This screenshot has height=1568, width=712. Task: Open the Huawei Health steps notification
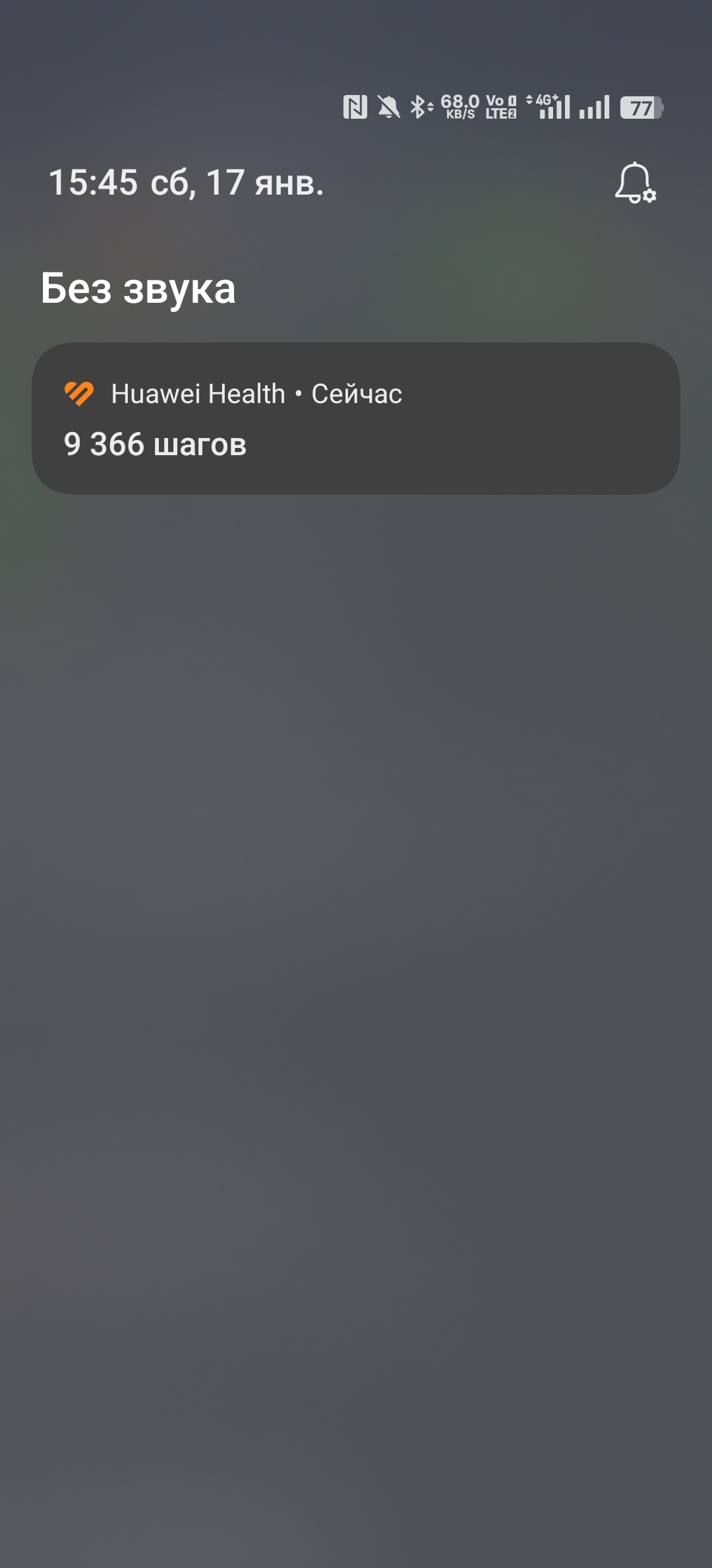[356, 418]
